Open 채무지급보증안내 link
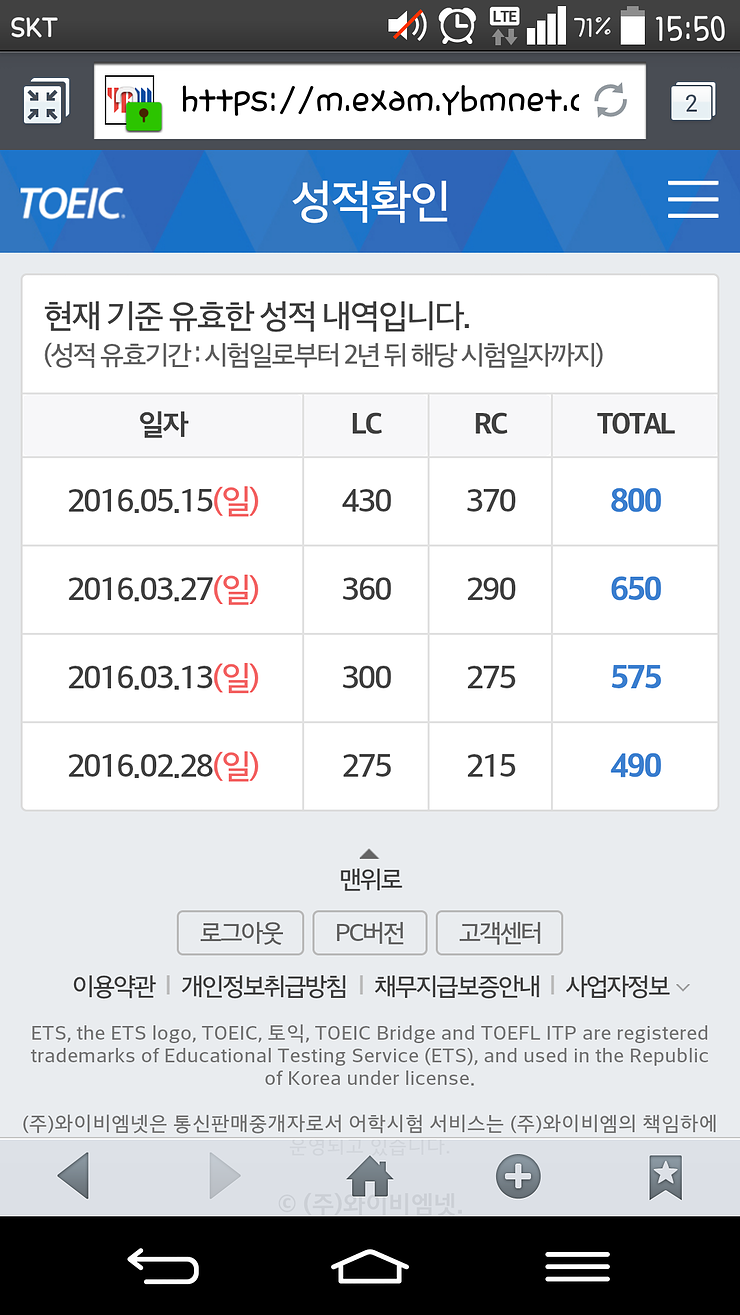 click(457, 987)
